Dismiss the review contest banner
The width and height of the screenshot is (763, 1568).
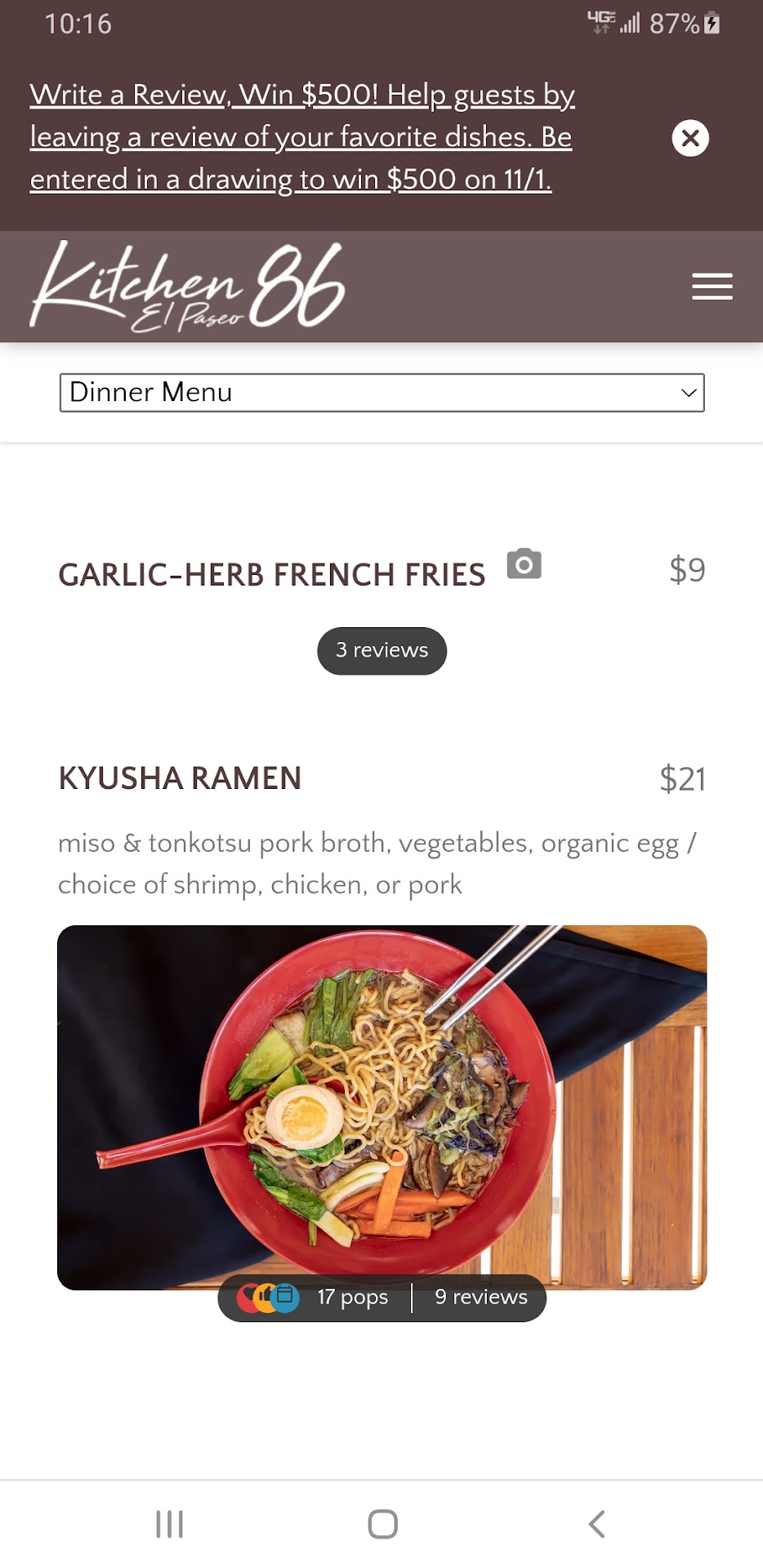click(690, 138)
